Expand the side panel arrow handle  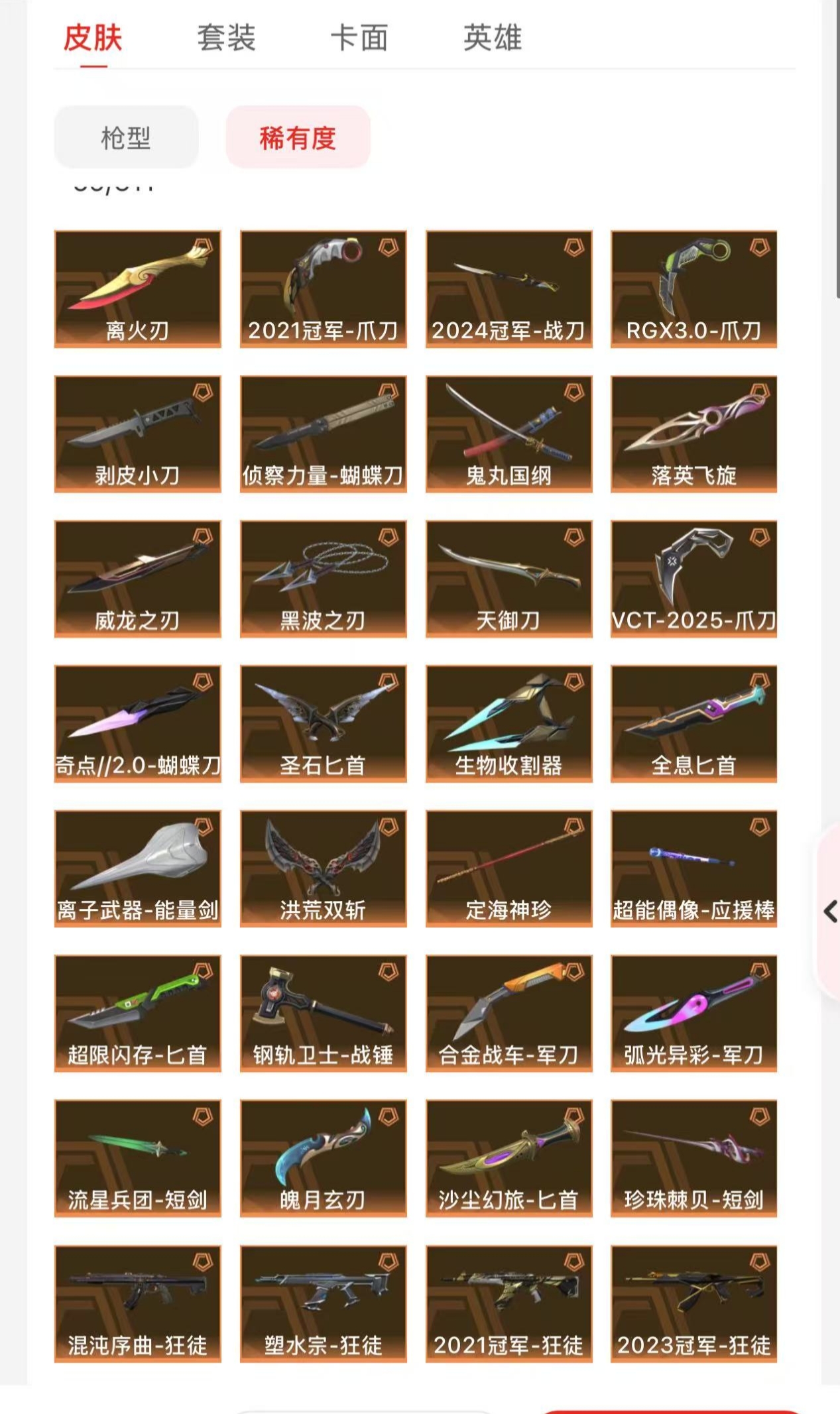(x=829, y=912)
